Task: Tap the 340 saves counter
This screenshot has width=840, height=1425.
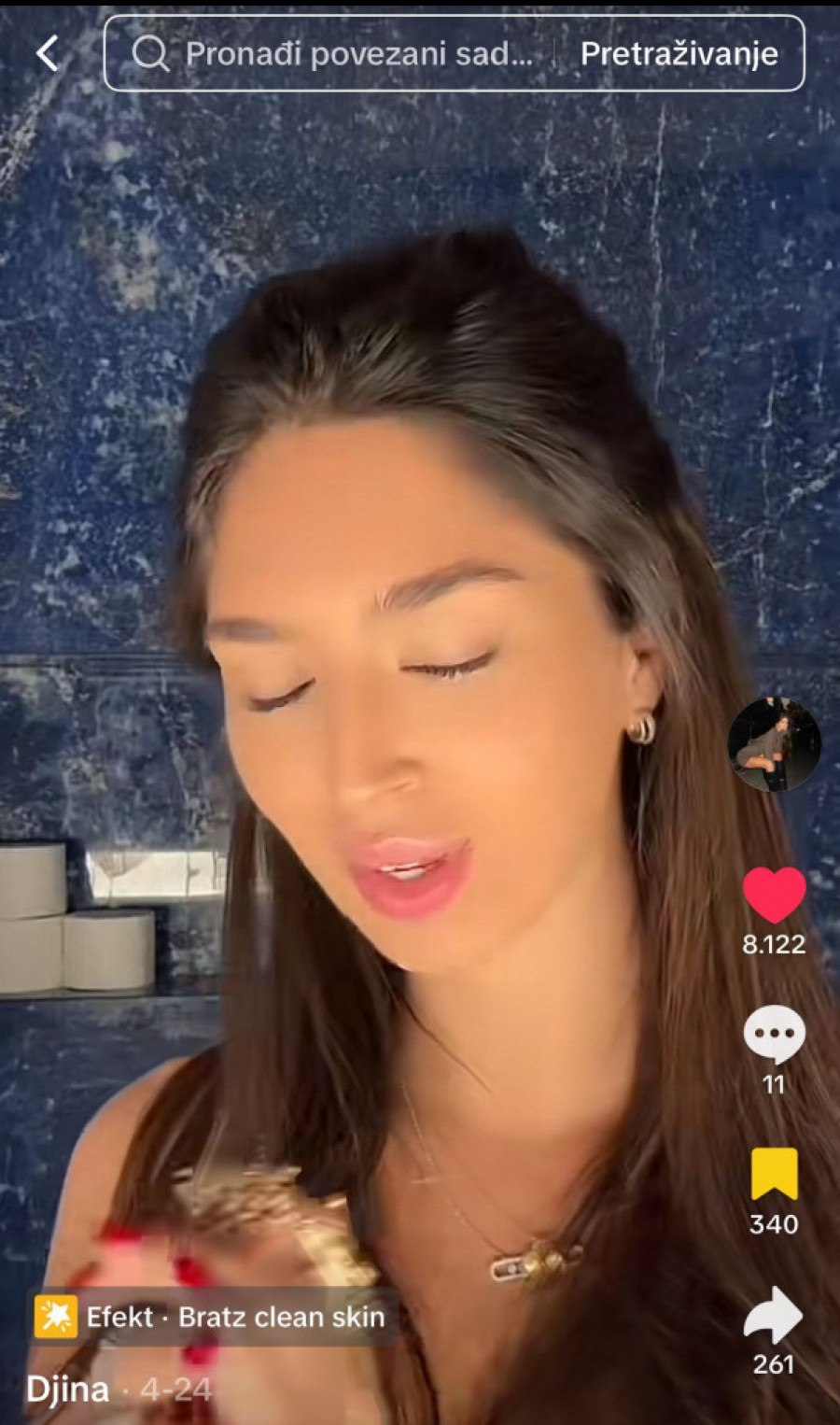Action: click(x=773, y=1224)
